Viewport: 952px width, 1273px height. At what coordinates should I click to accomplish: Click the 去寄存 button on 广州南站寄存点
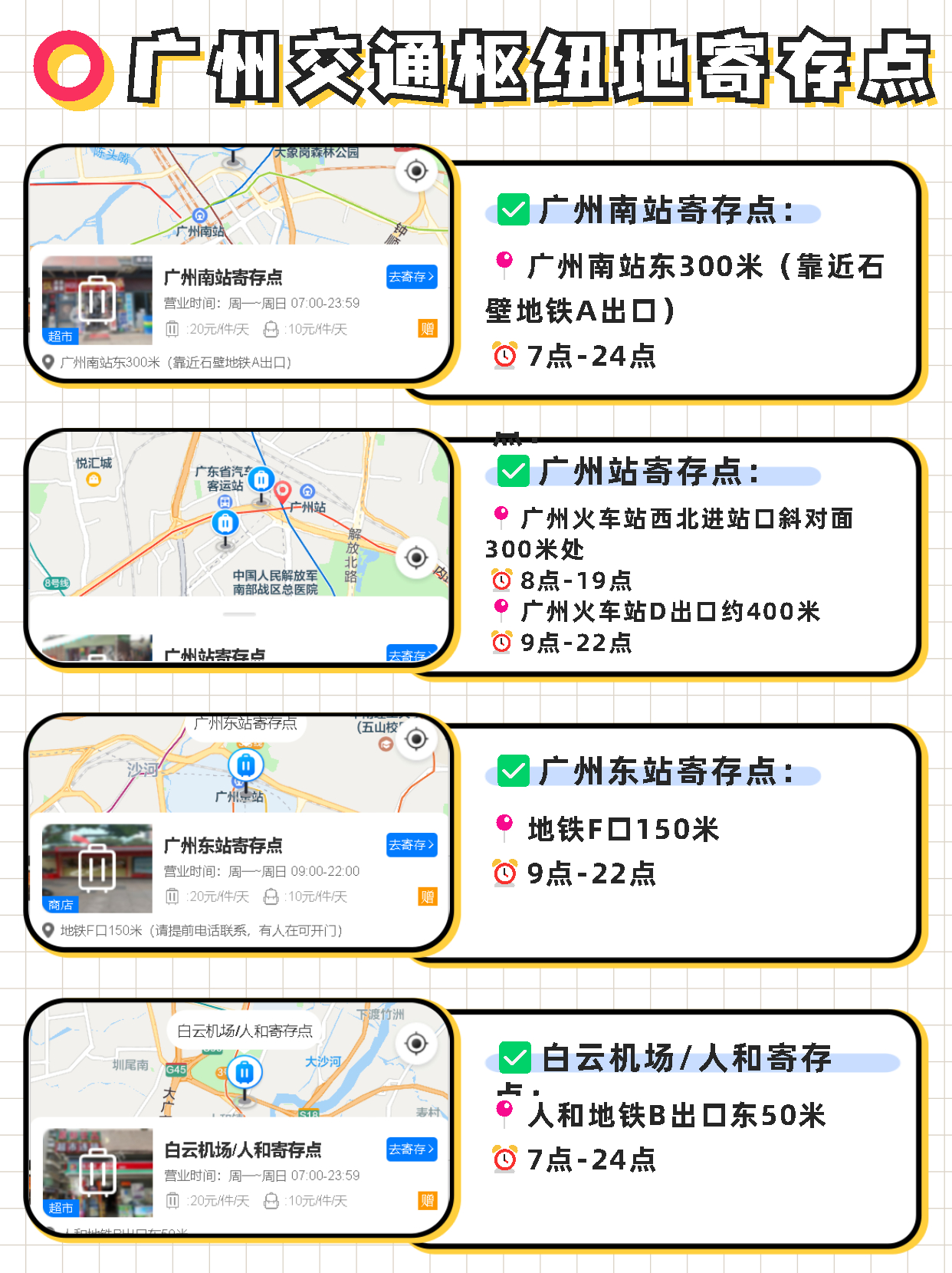pyautogui.click(x=411, y=278)
